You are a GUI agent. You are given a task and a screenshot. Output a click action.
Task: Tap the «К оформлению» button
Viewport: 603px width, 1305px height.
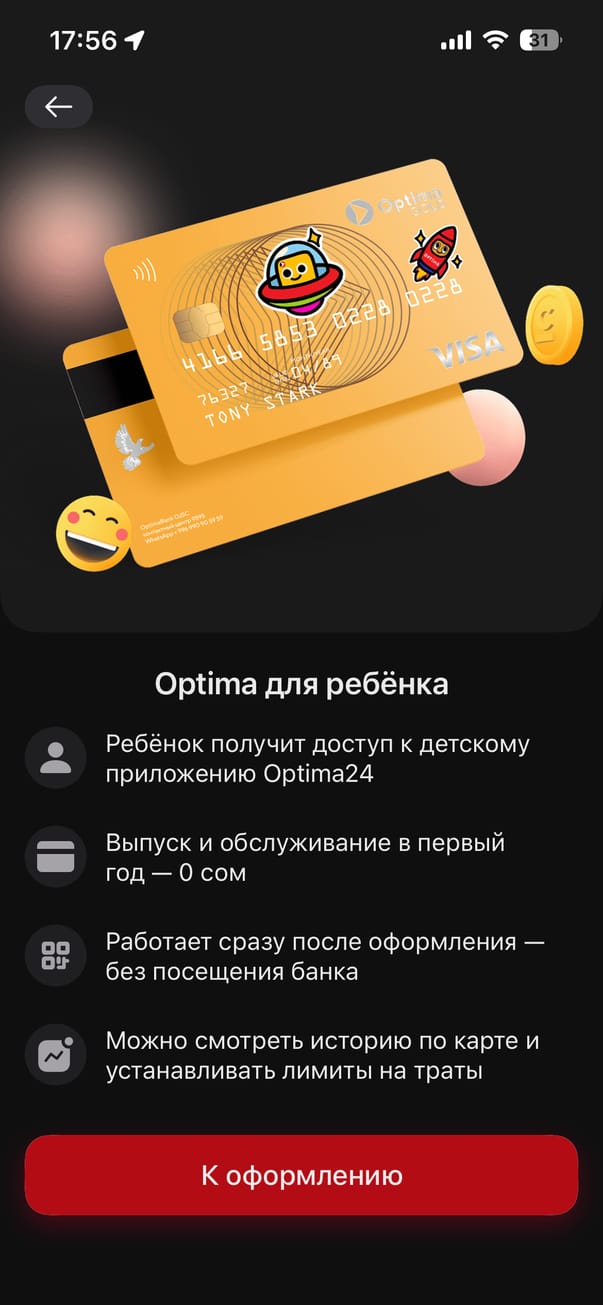301,1175
